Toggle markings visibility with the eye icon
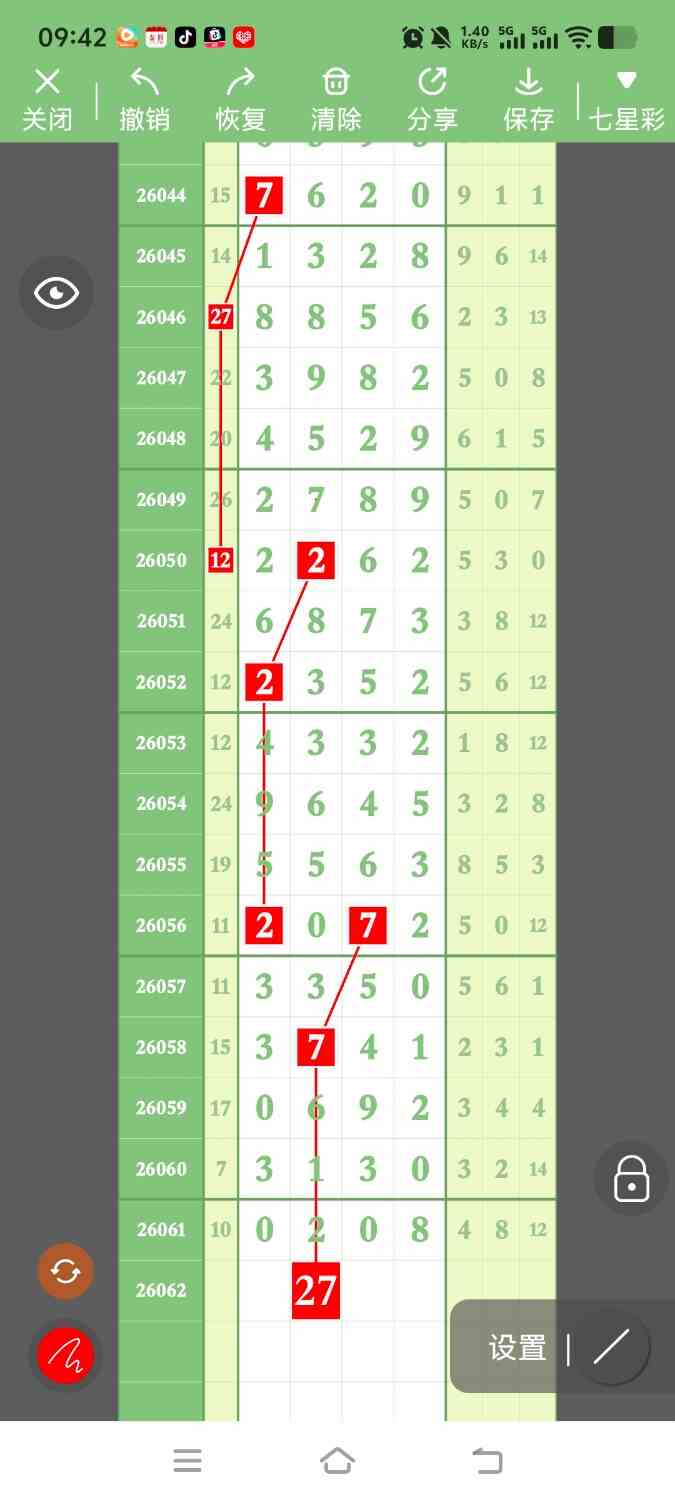Screen dimensions: 675x1500 click(56, 293)
